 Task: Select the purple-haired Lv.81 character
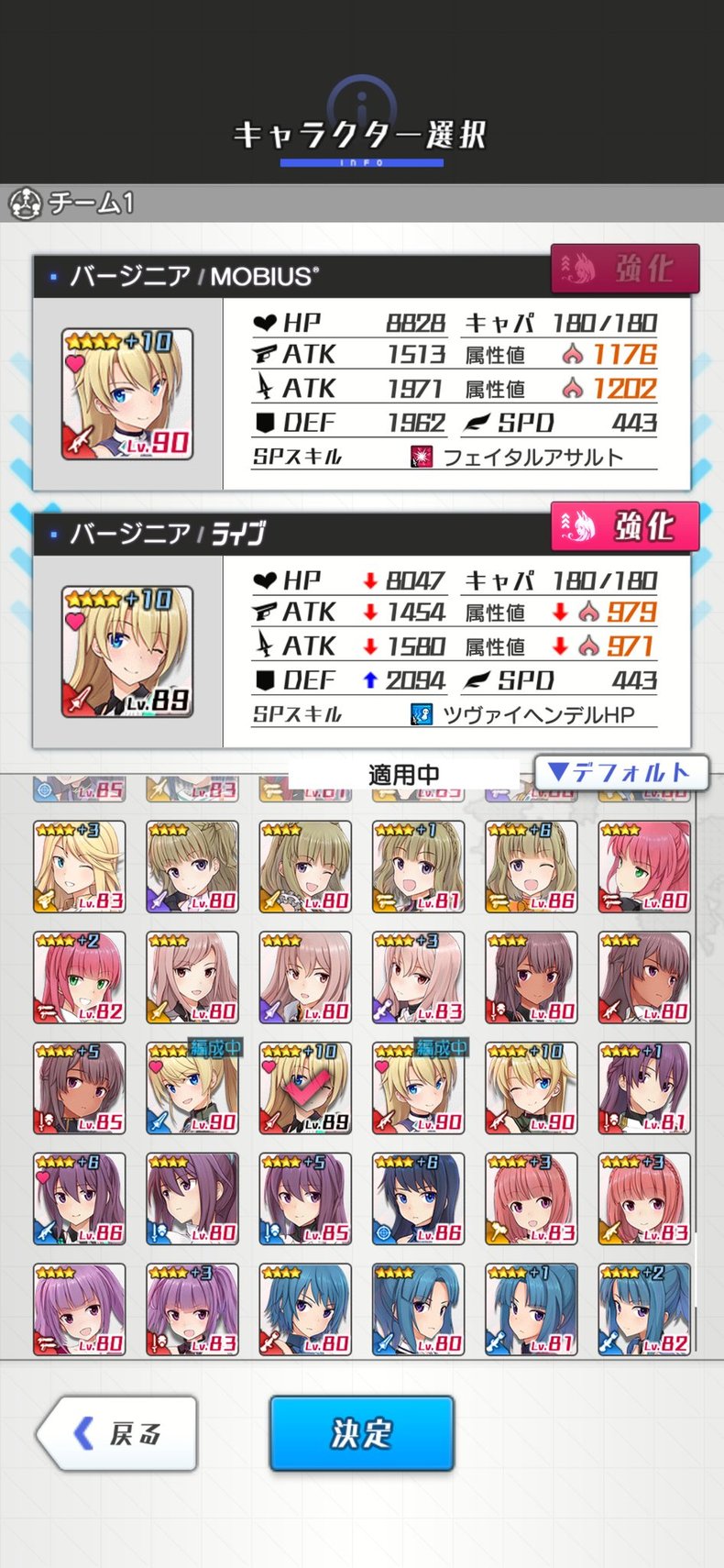[643, 1088]
